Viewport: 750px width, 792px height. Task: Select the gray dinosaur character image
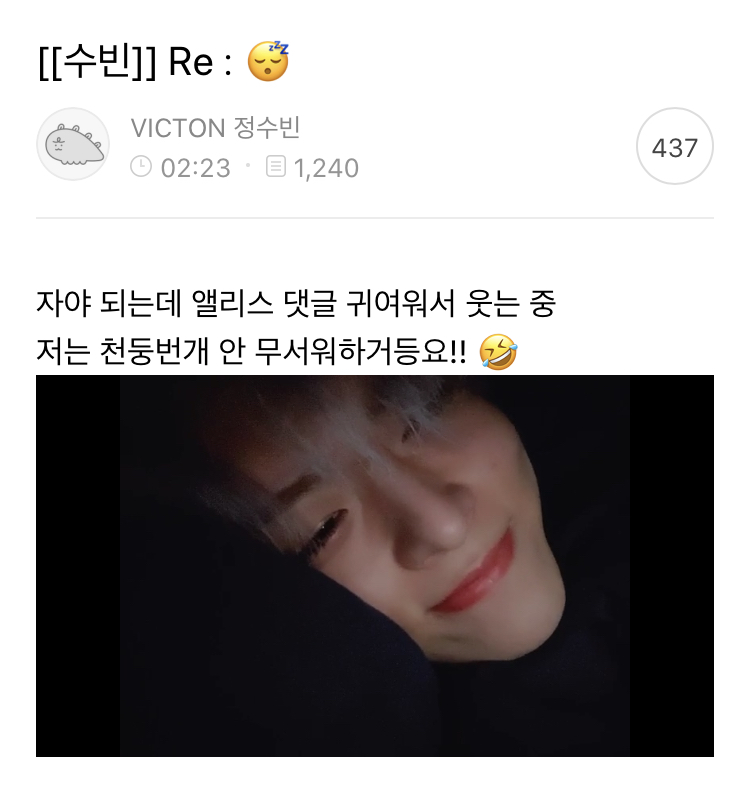pos(71,146)
